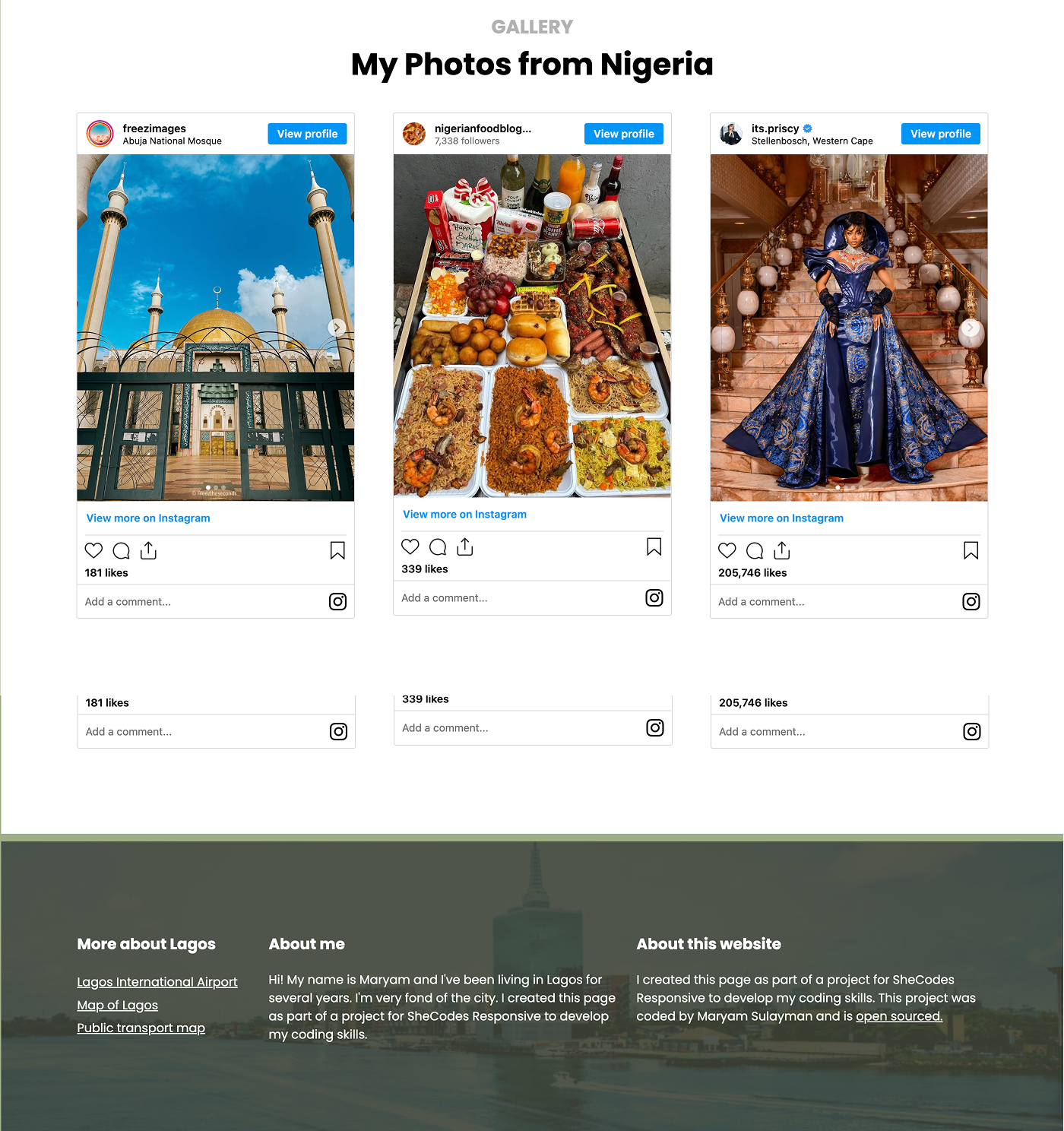Open the Map of Lagos link
Image resolution: width=1064 pixels, height=1131 pixels.
pos(117,1005)
